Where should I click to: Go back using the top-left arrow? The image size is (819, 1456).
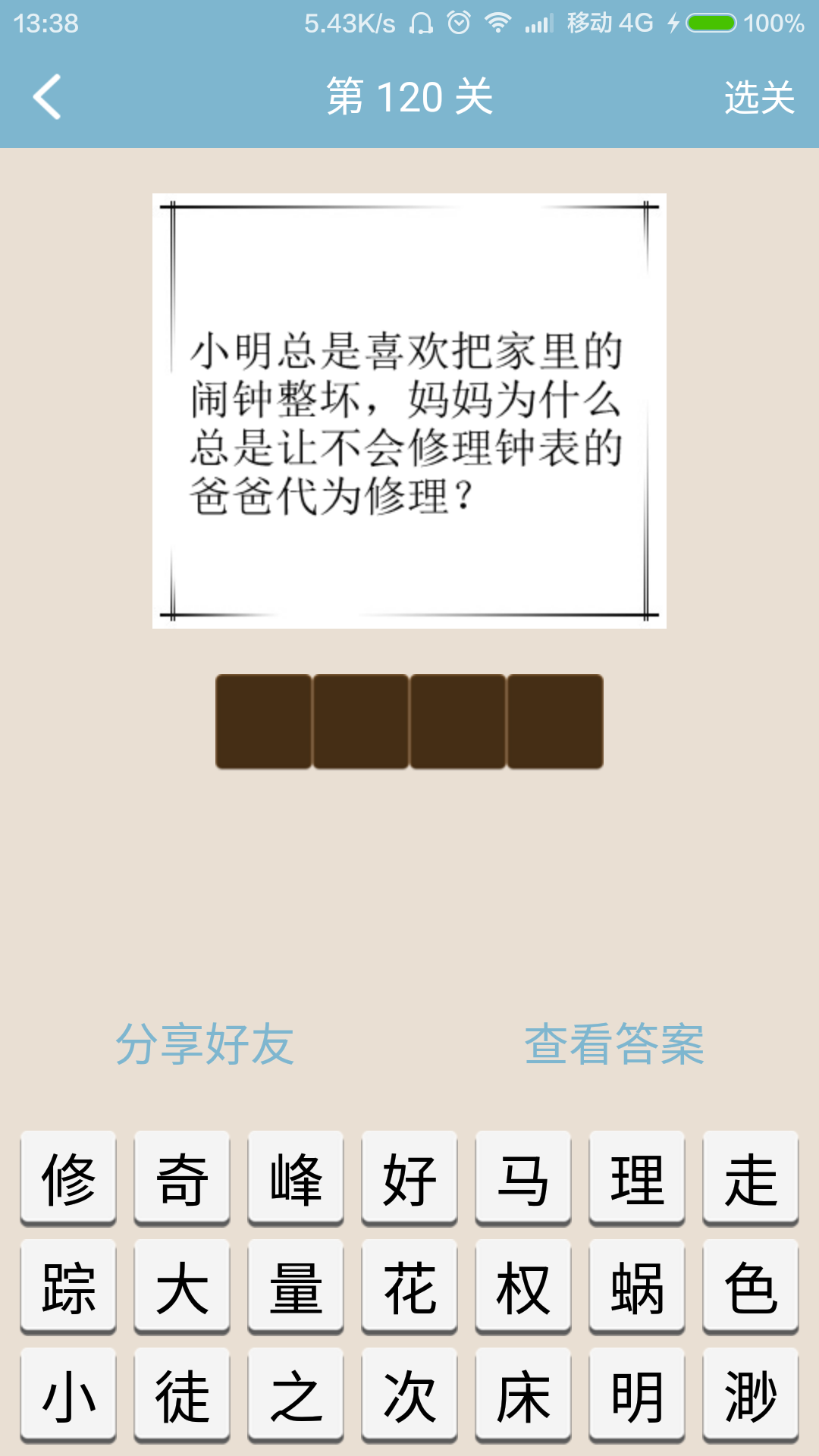(x=47, y=97)
